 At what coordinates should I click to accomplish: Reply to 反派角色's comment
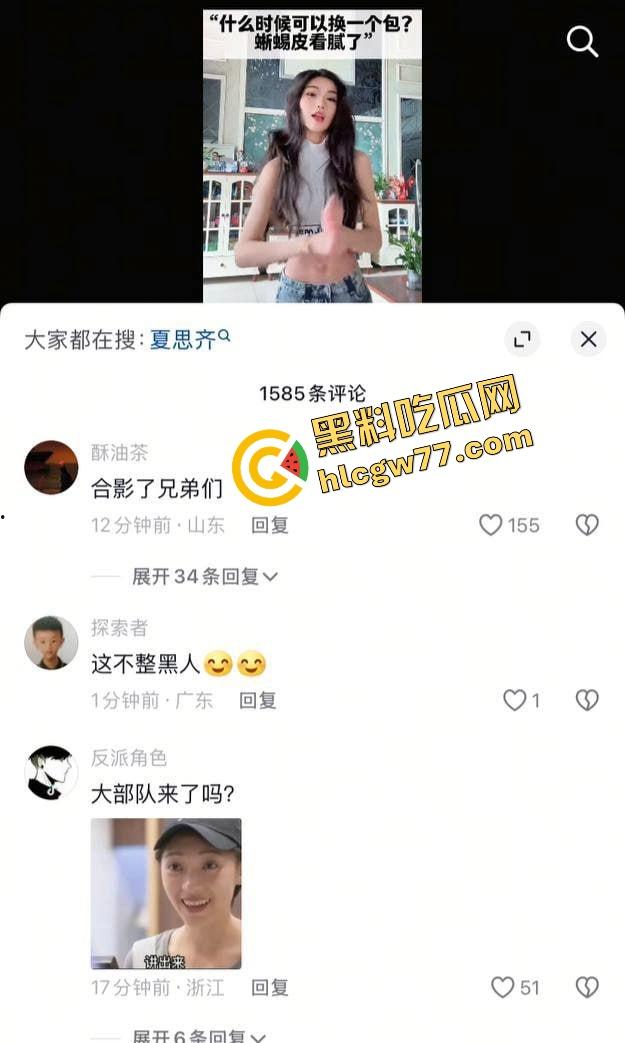pos(269,988)
